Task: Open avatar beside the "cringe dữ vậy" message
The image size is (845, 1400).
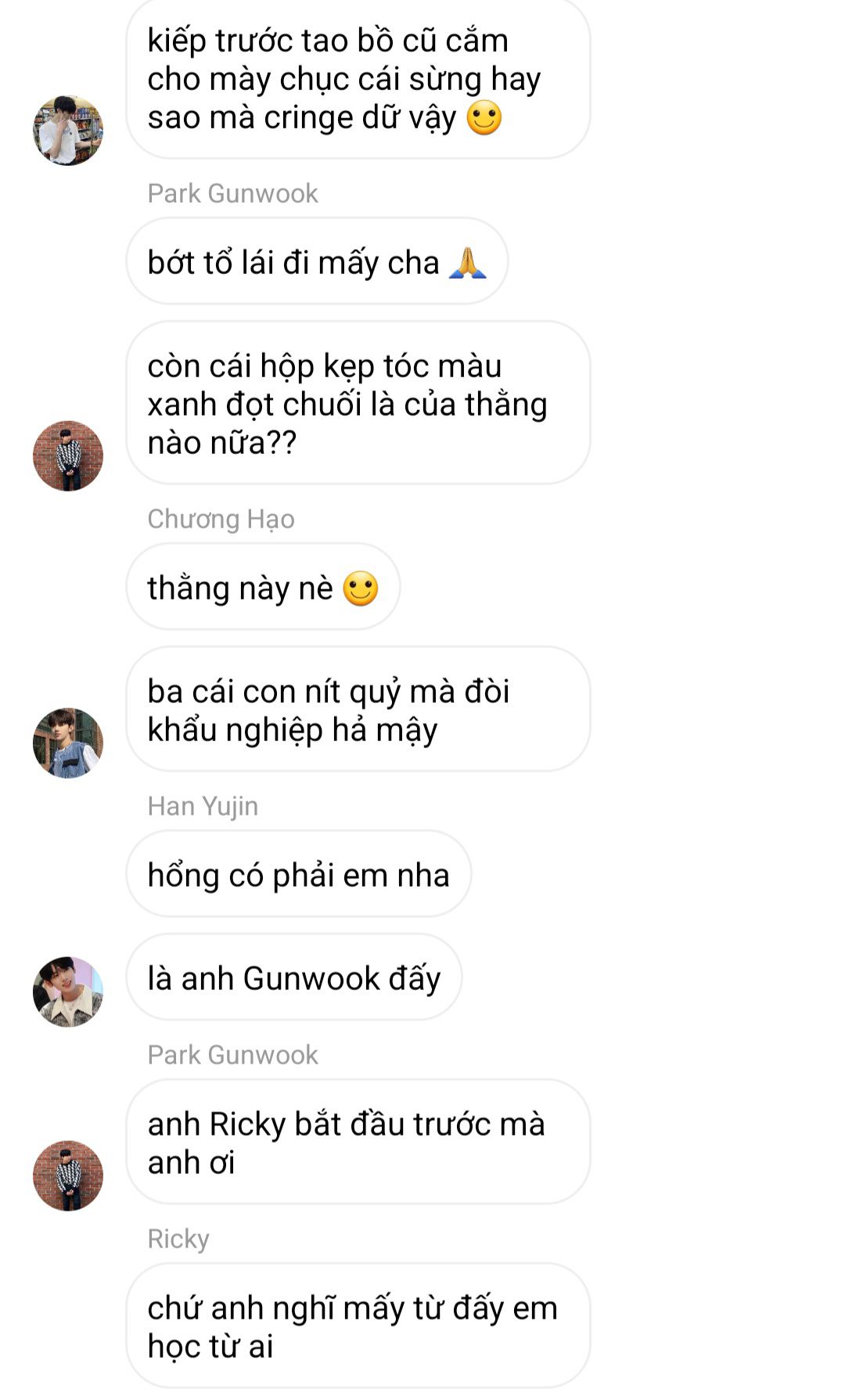Action: pyautogui.click(x=68, y=131)
